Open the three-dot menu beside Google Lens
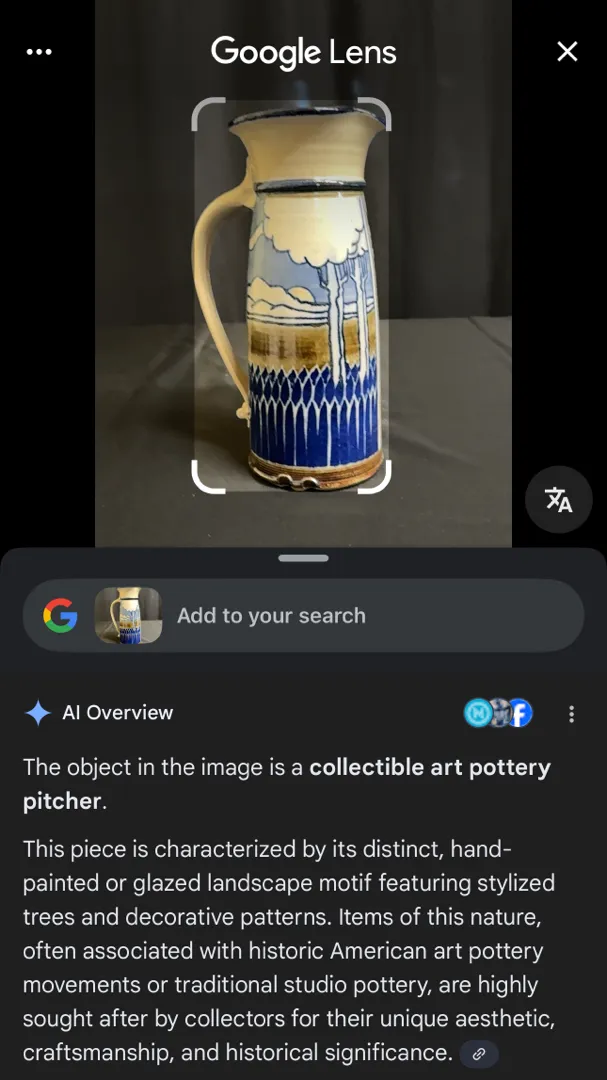Image resolution: width=607 pixels, height=1080 pixels. click(39, 52)
